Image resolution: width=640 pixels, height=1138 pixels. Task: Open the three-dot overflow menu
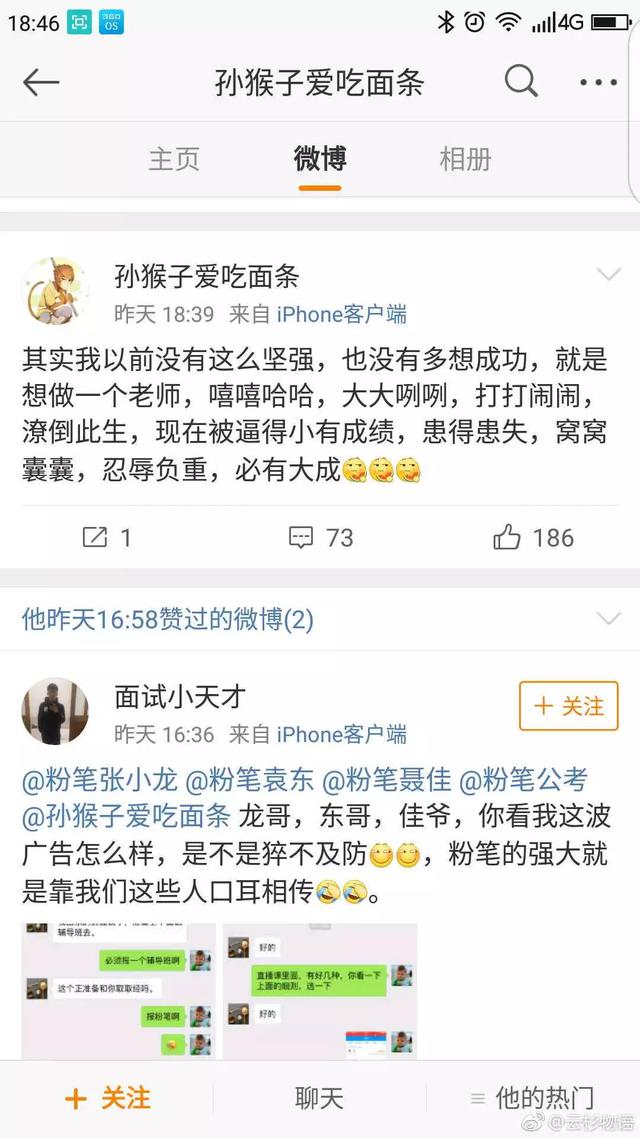(598, 83)
